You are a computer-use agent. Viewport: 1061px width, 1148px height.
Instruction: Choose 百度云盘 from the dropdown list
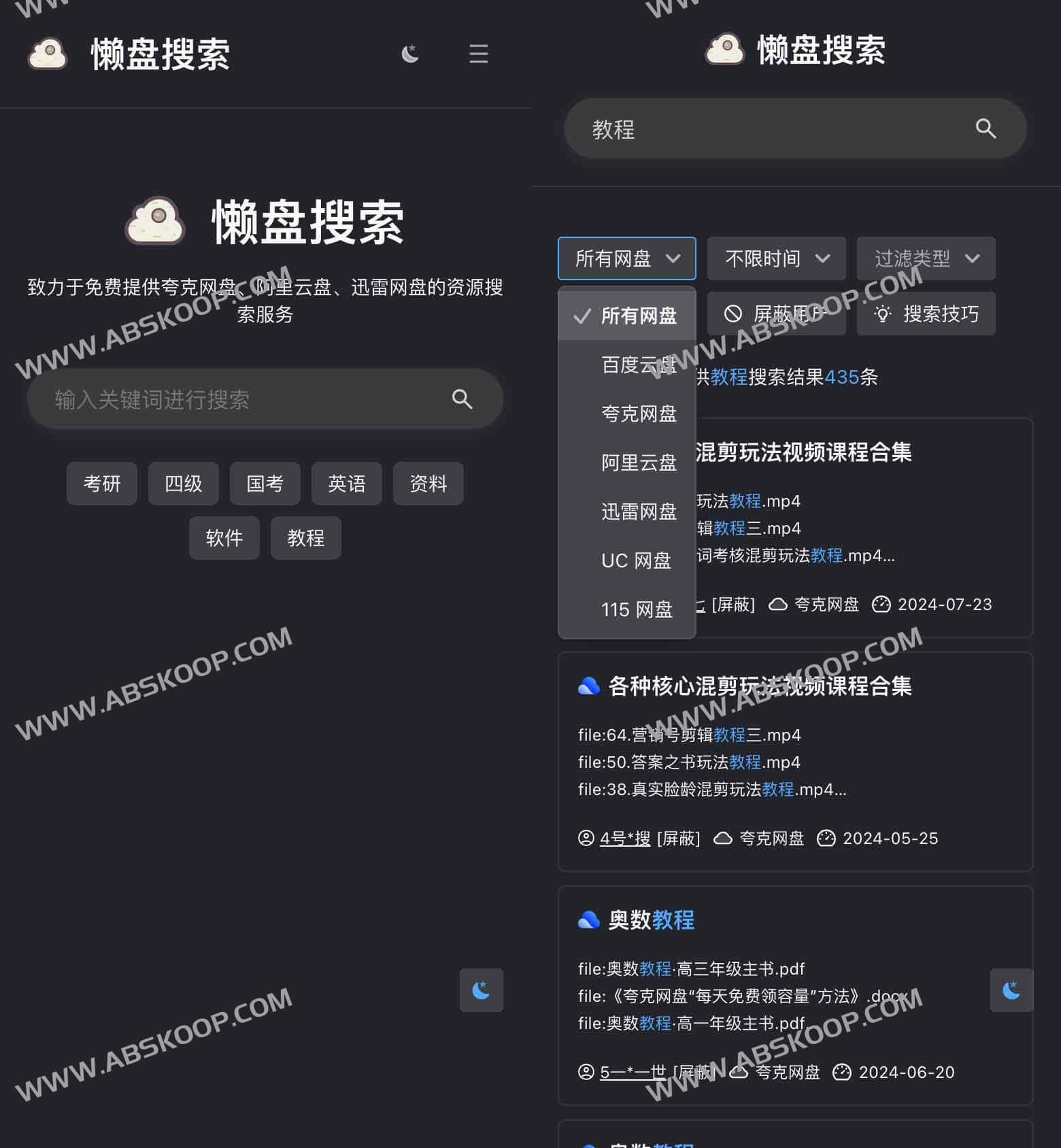click(638, 365)
